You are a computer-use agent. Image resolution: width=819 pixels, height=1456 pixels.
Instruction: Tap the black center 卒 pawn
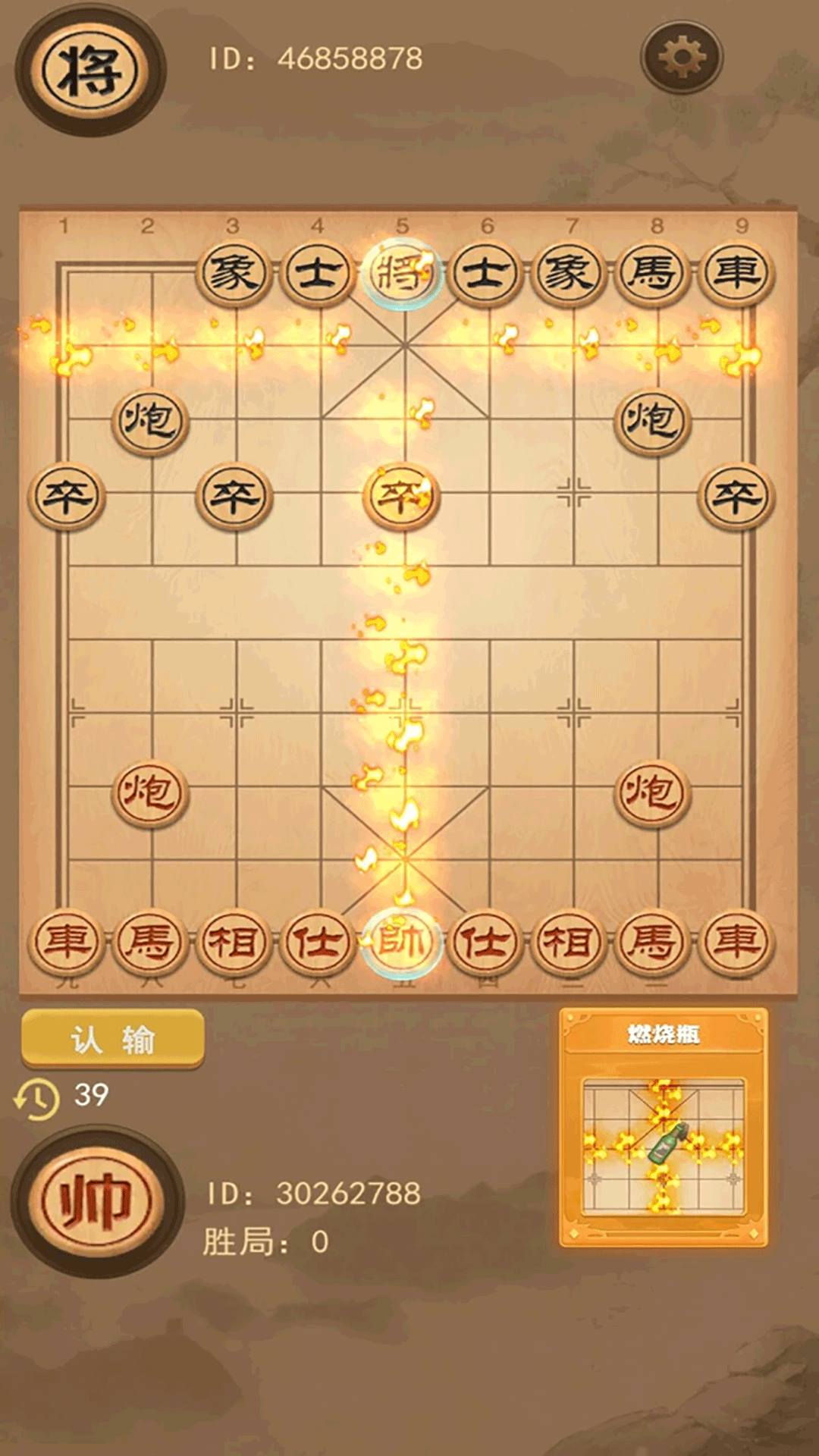click(x=401, y=497)
